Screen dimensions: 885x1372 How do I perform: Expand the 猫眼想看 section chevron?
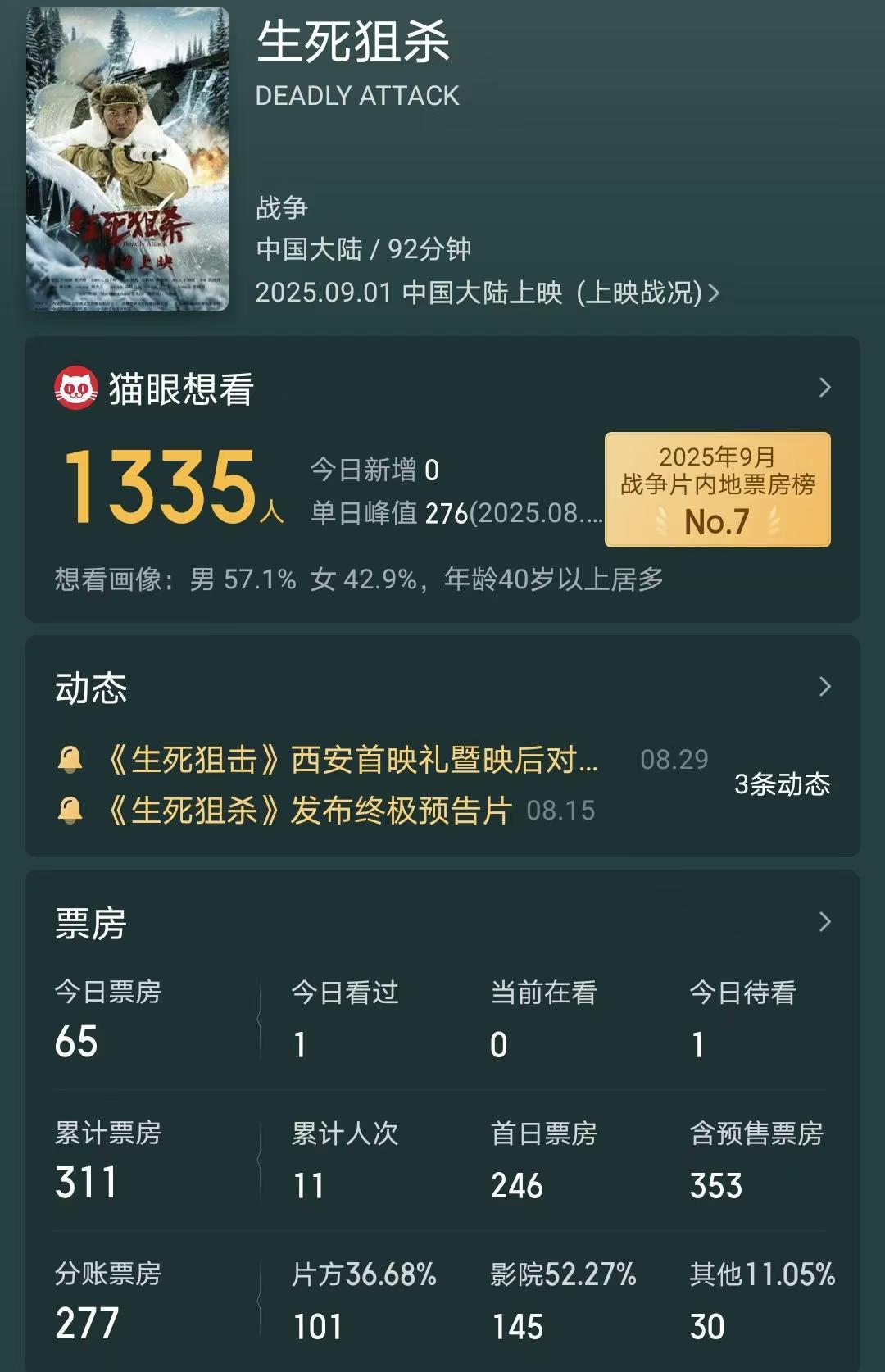[x=824, y=388]
